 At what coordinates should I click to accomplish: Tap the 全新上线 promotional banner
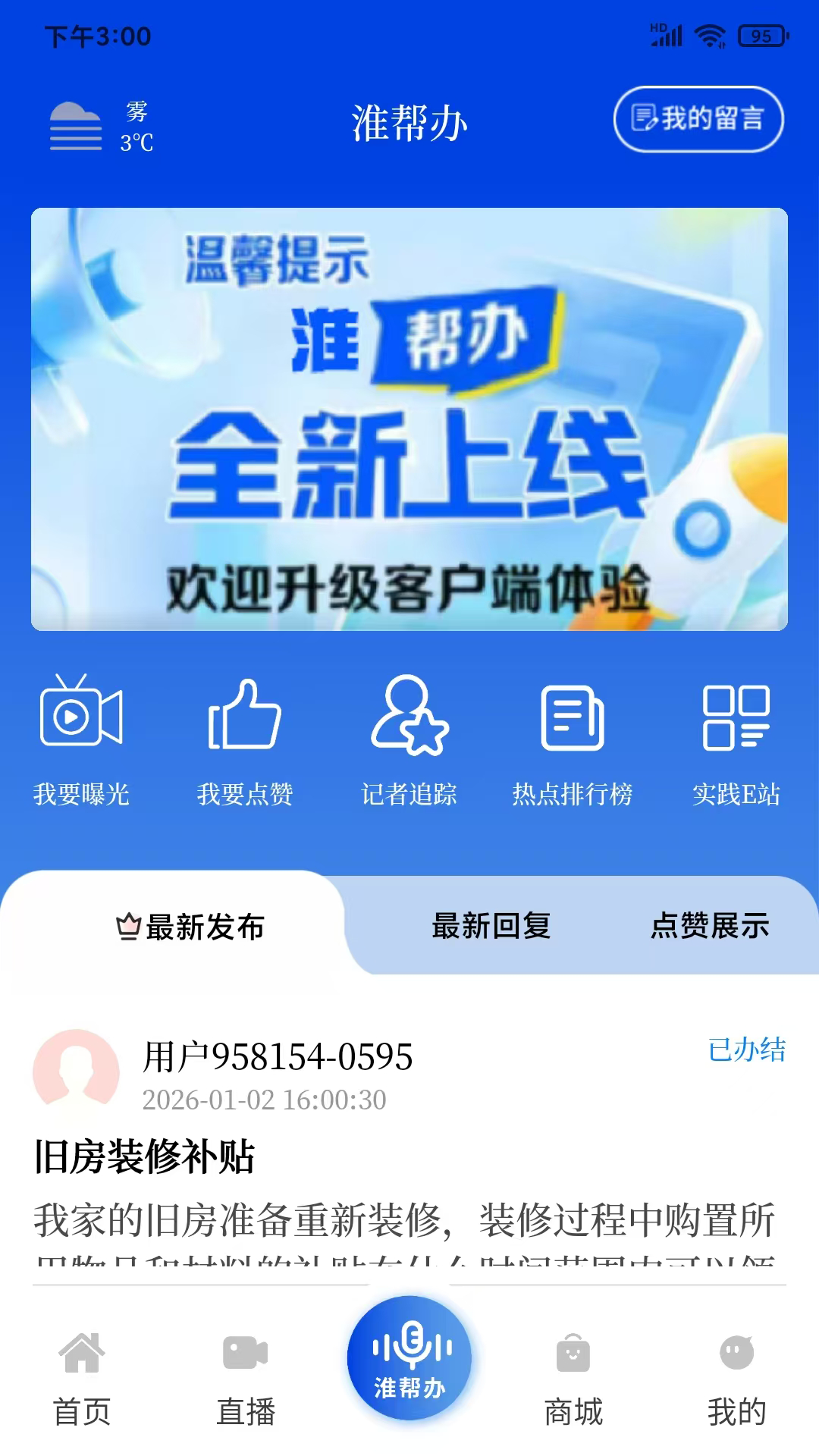pyautogui.click(x=409, y=419)
